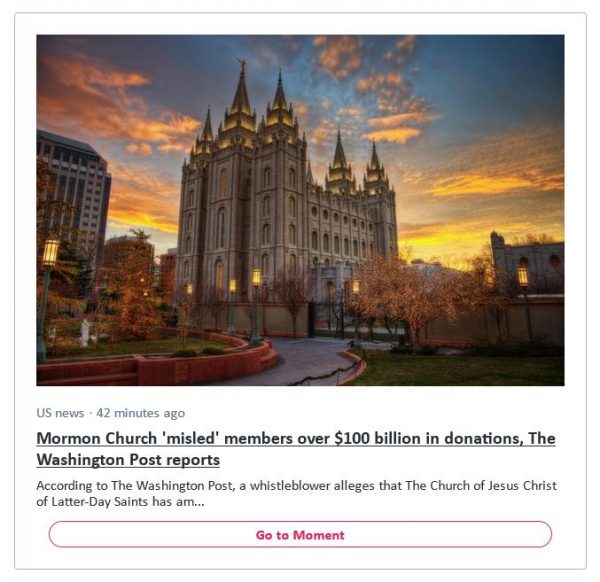Tap the Go to Moment button
The image size is (600, 582).
click(x=300, y=535)
